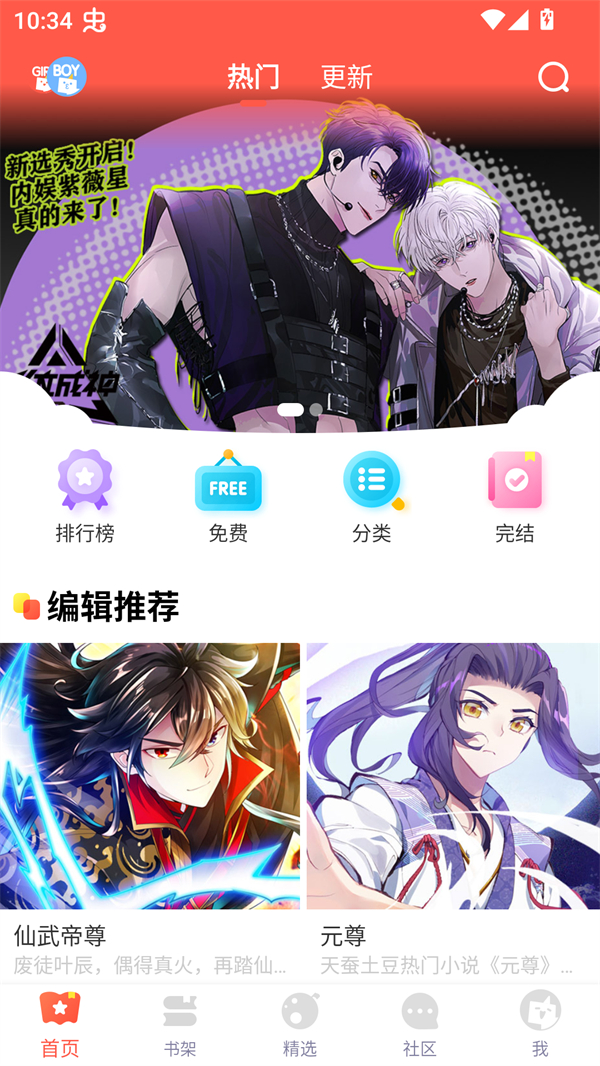Browse 免费 free comics
600x1066 pixels.
coord(228,496)
